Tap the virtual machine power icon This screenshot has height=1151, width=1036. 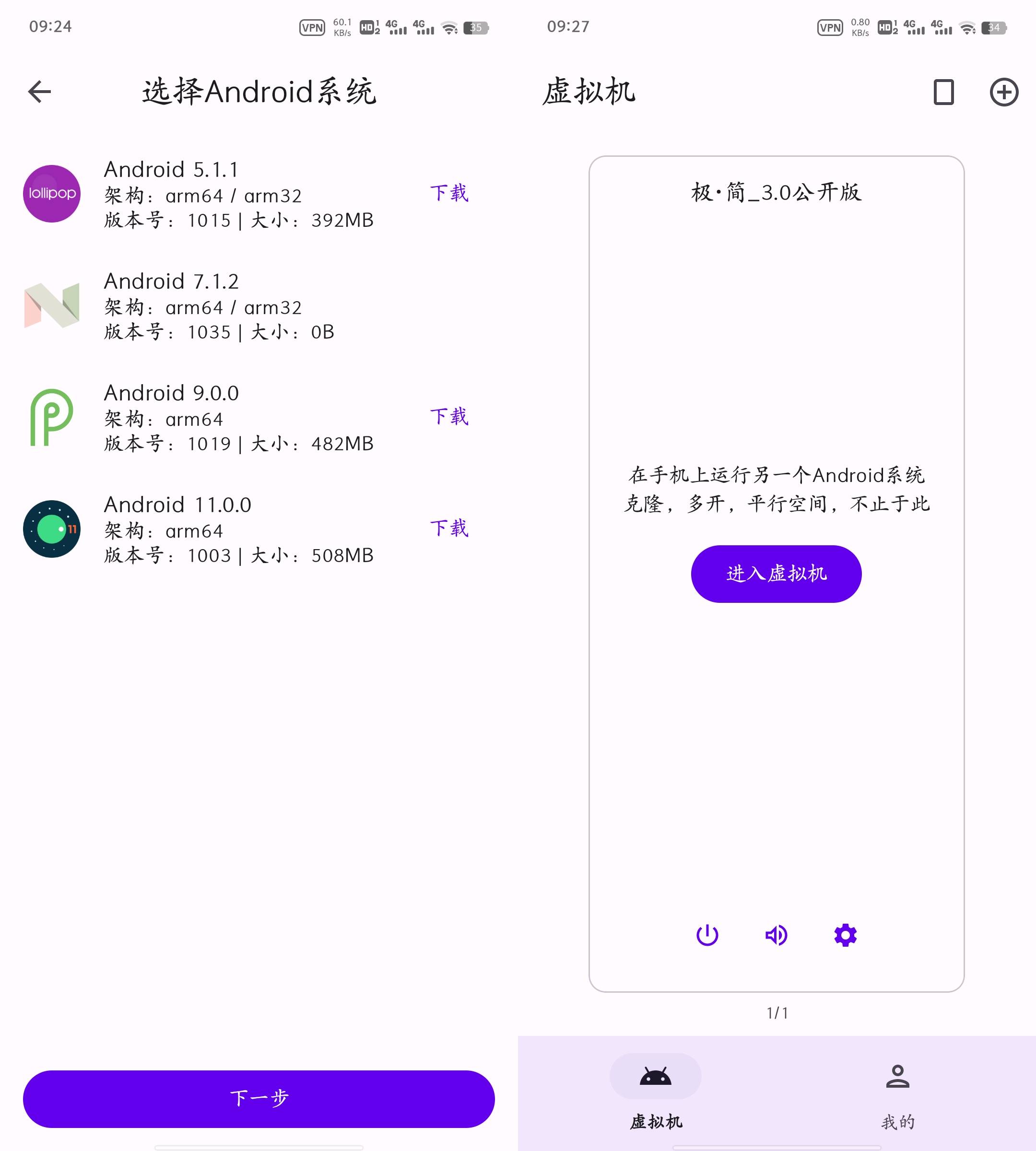pyautogui.click(x=707, y=935)
